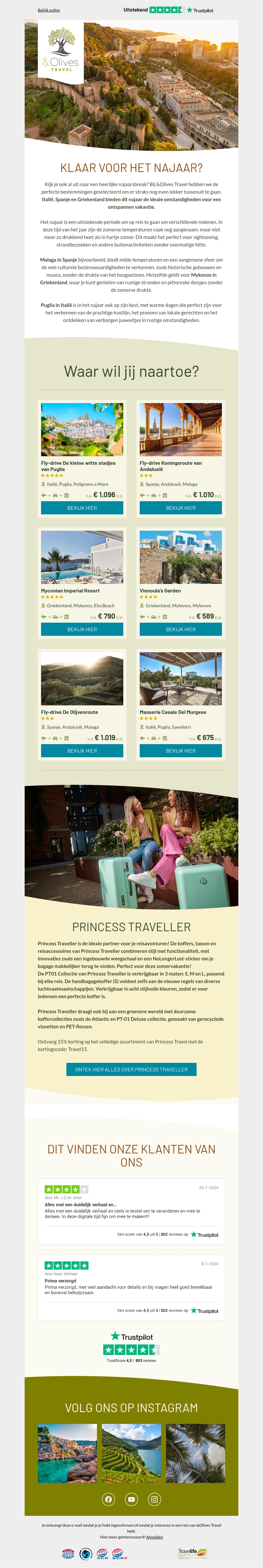Screen dimensions: 263x1568
Task: Tap Bekijk hier for Myconian Imperial Resort
Action: [82, 629]
